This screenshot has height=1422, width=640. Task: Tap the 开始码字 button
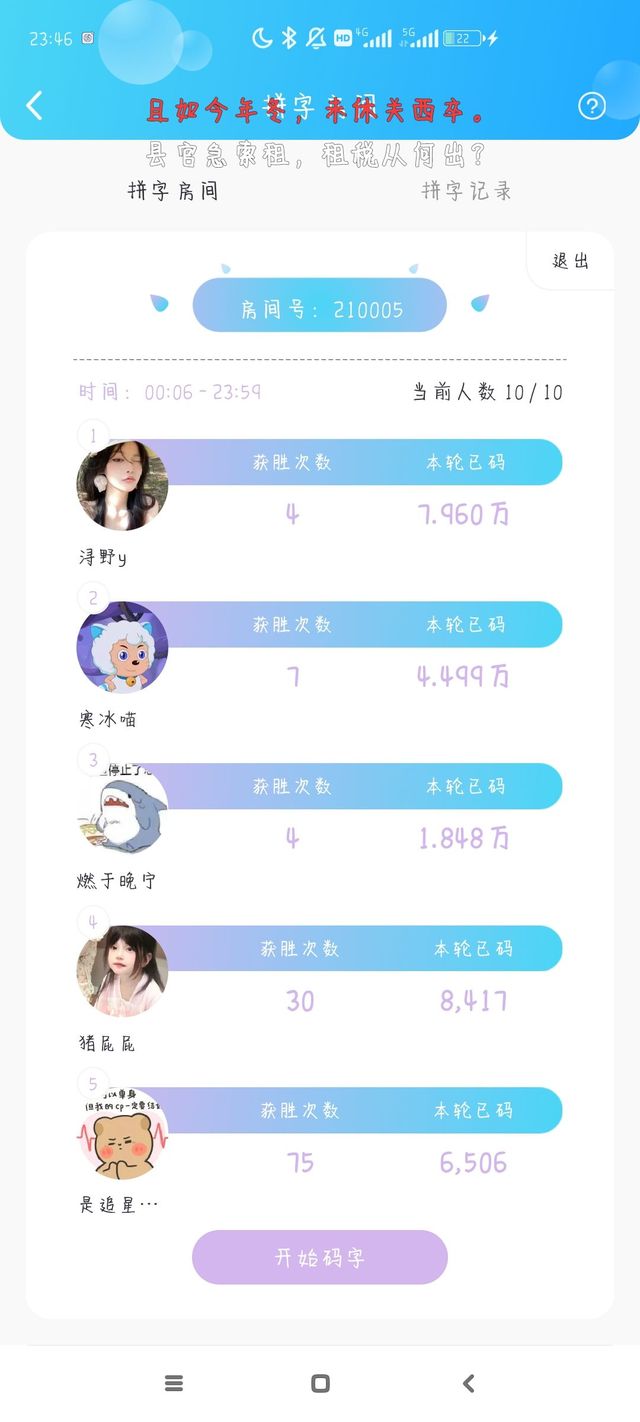tap(320, 1257)
